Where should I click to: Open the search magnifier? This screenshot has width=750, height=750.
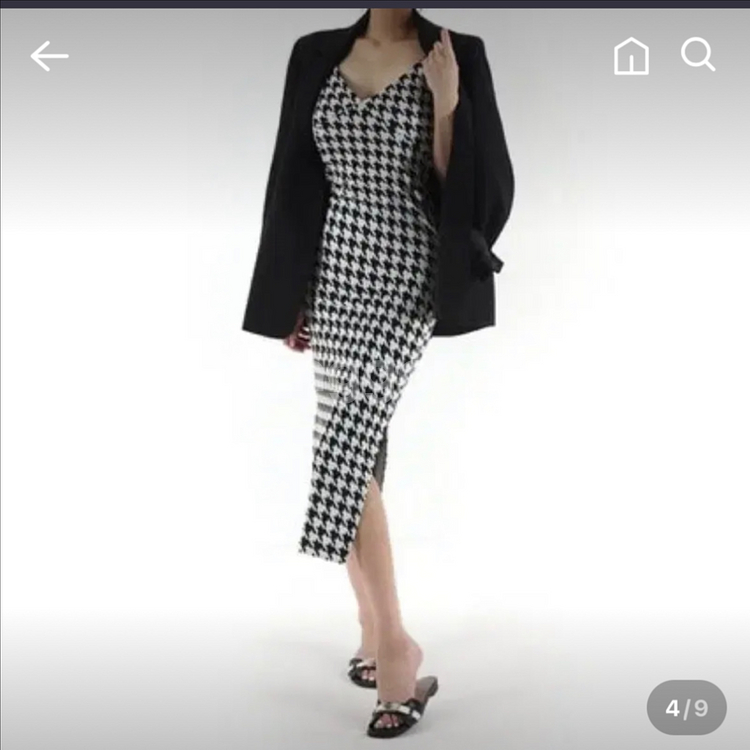(x=698, y=55)
